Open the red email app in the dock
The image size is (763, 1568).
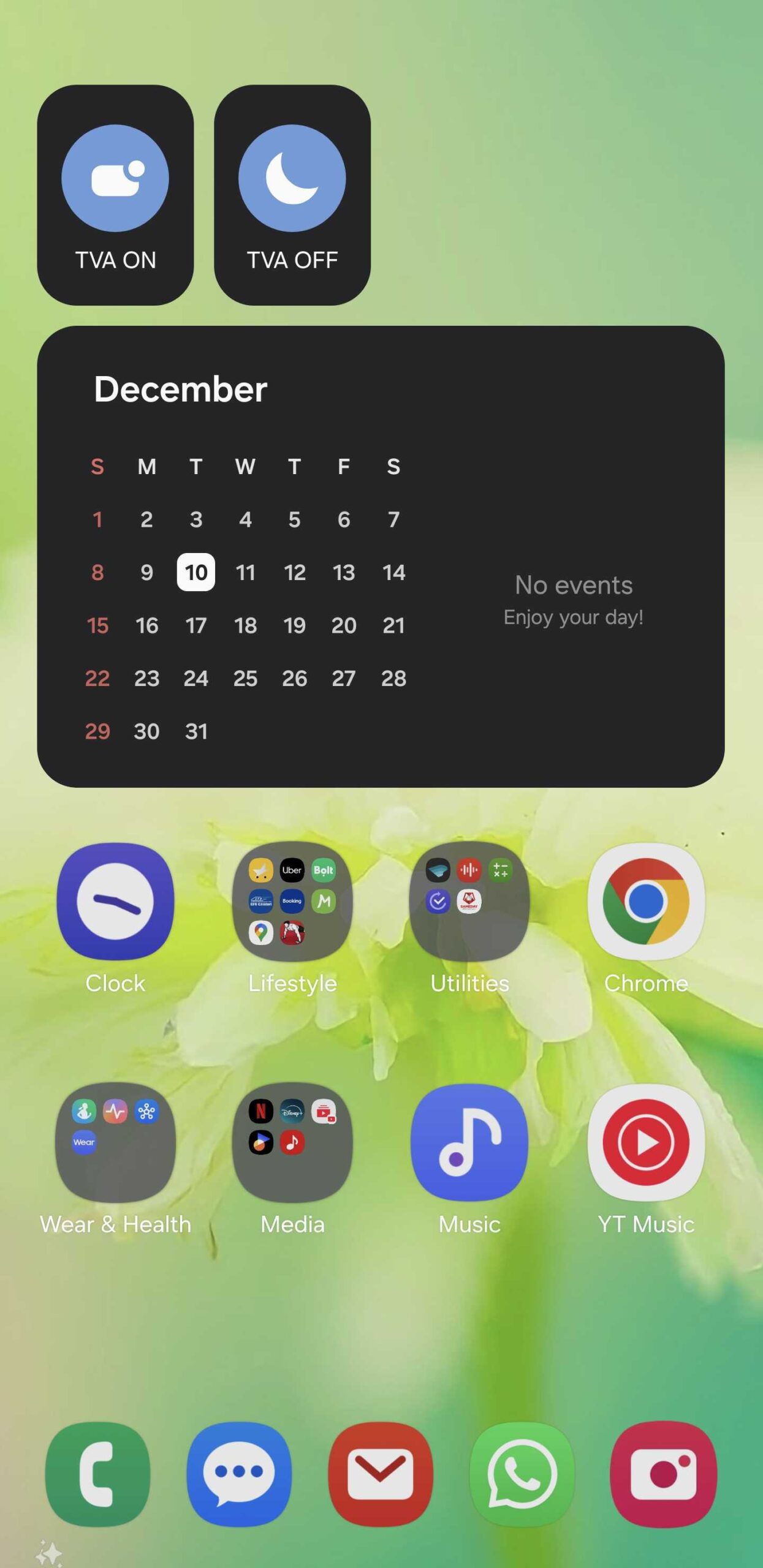pyautogui.click(x=381, y=1473)
